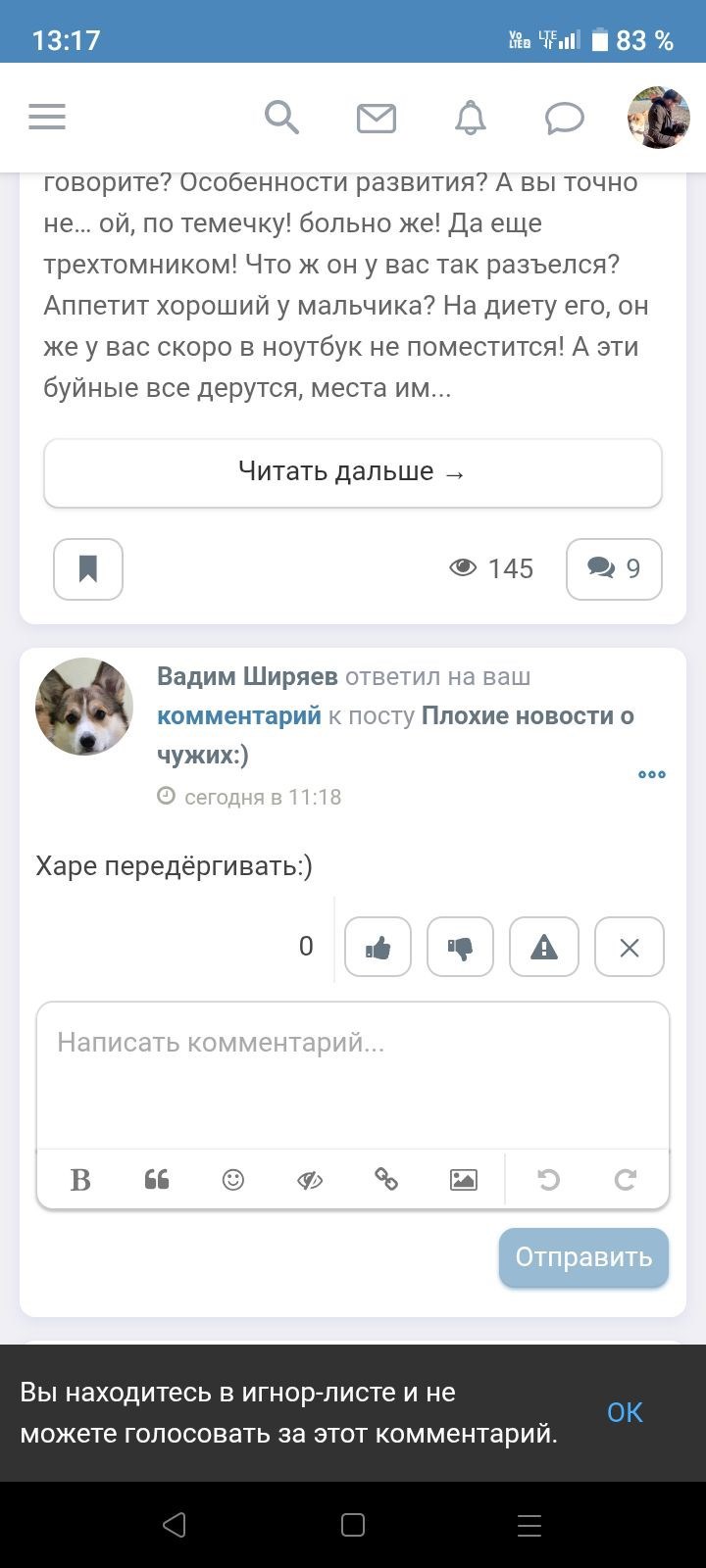This screenshot has height=1568, width=706.
Task: Open the hamburger menu
Action: (x=47, y=118)
